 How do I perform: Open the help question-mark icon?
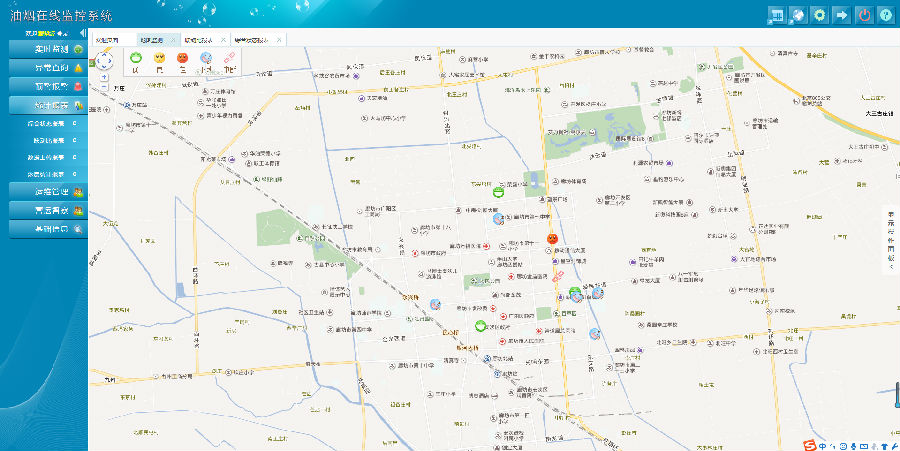click(885, 15)
